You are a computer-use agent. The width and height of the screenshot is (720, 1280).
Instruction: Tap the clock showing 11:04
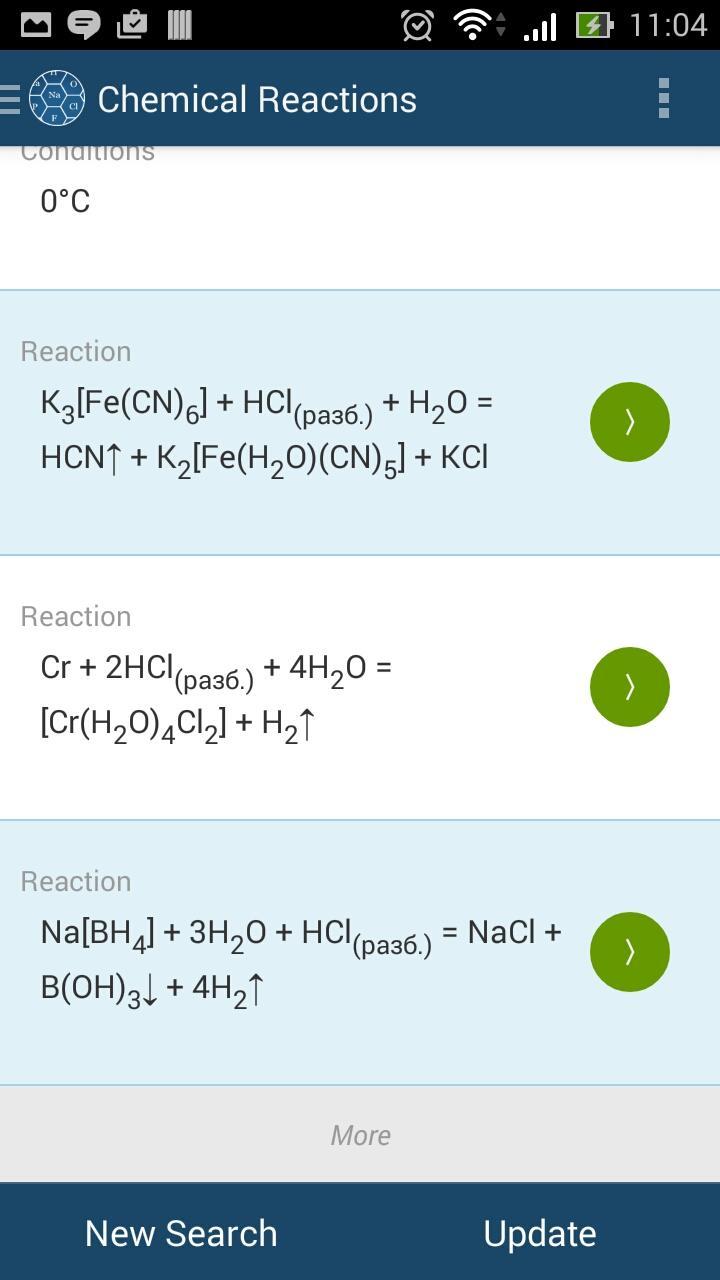(x=661, y=25)
